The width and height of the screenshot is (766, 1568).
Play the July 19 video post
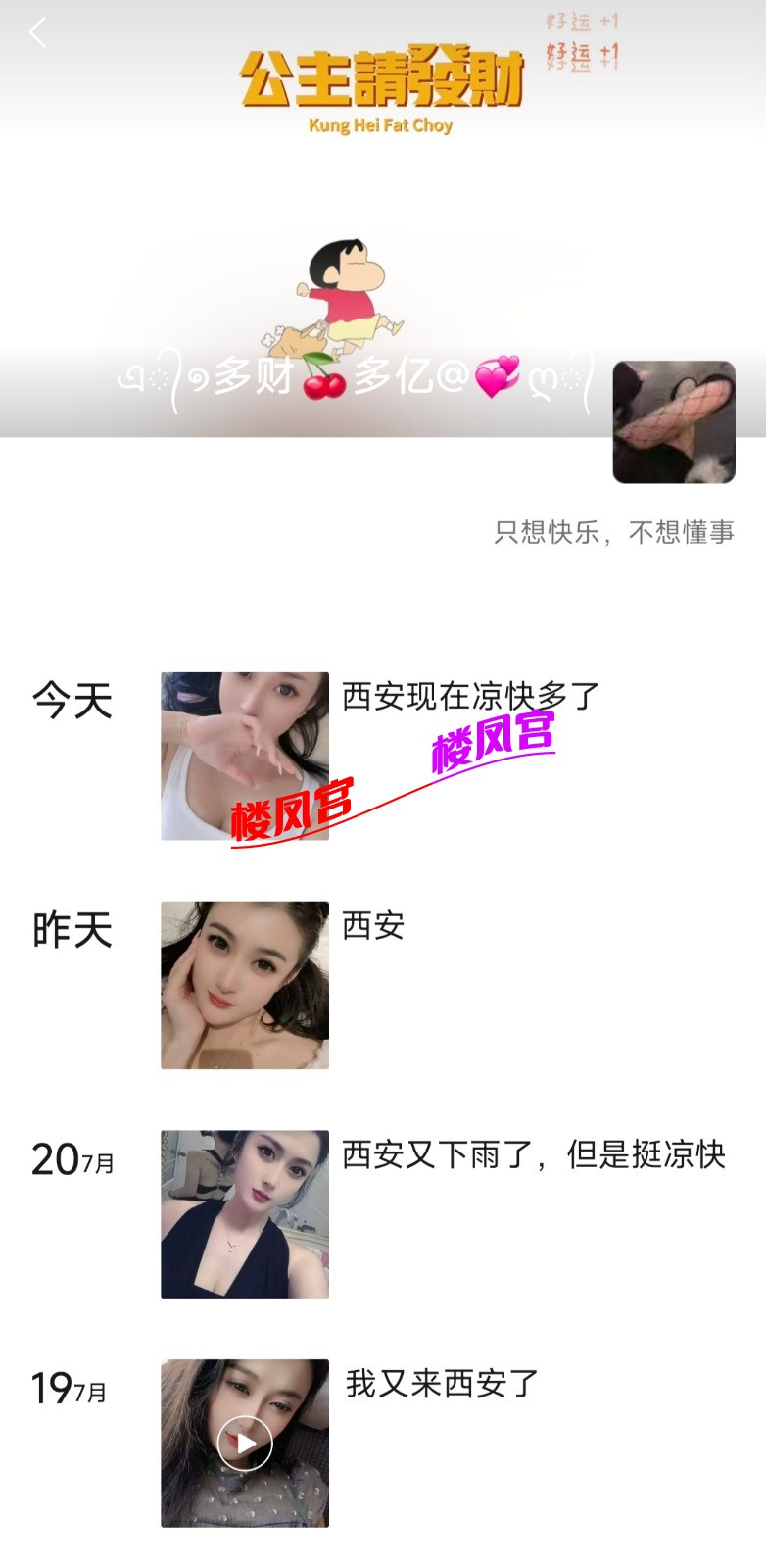tap(245, 1443)
